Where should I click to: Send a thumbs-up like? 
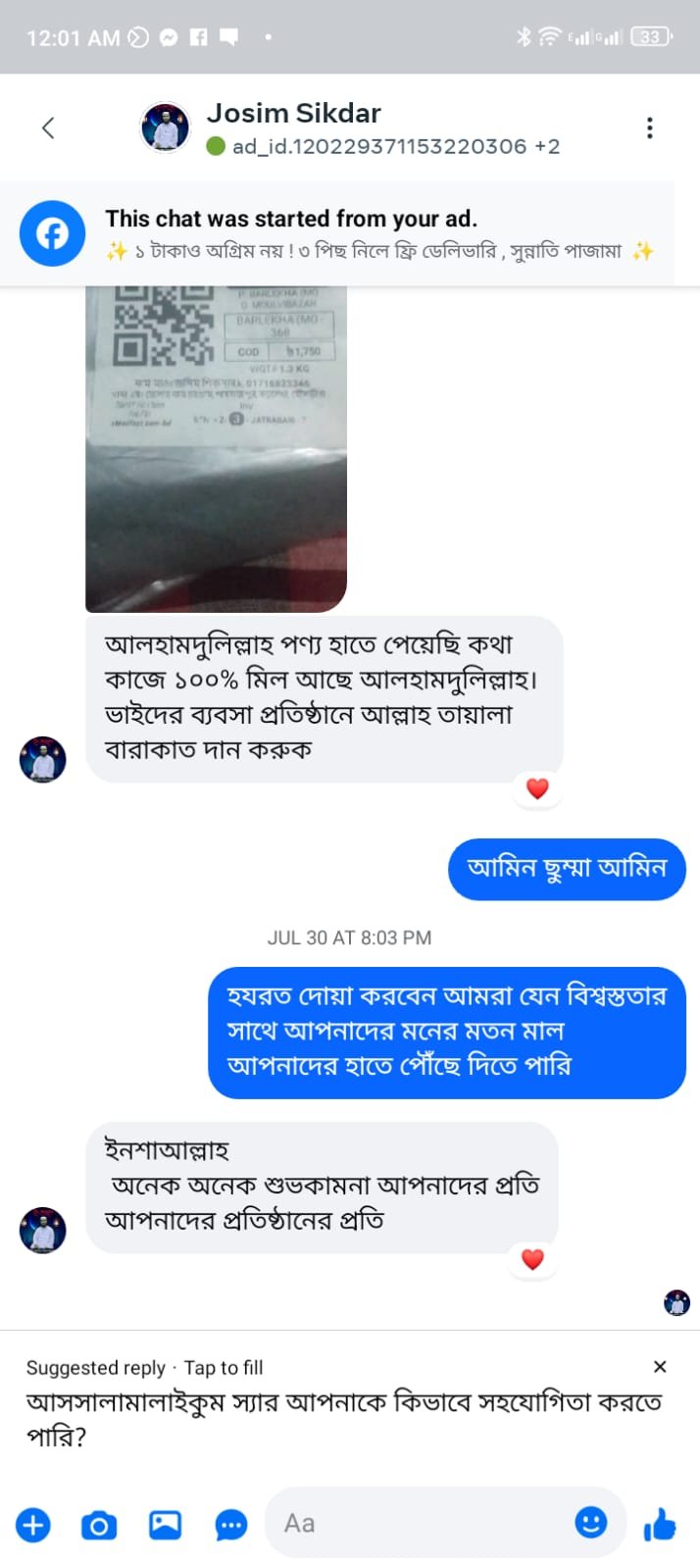click(x=660, y=1525)
